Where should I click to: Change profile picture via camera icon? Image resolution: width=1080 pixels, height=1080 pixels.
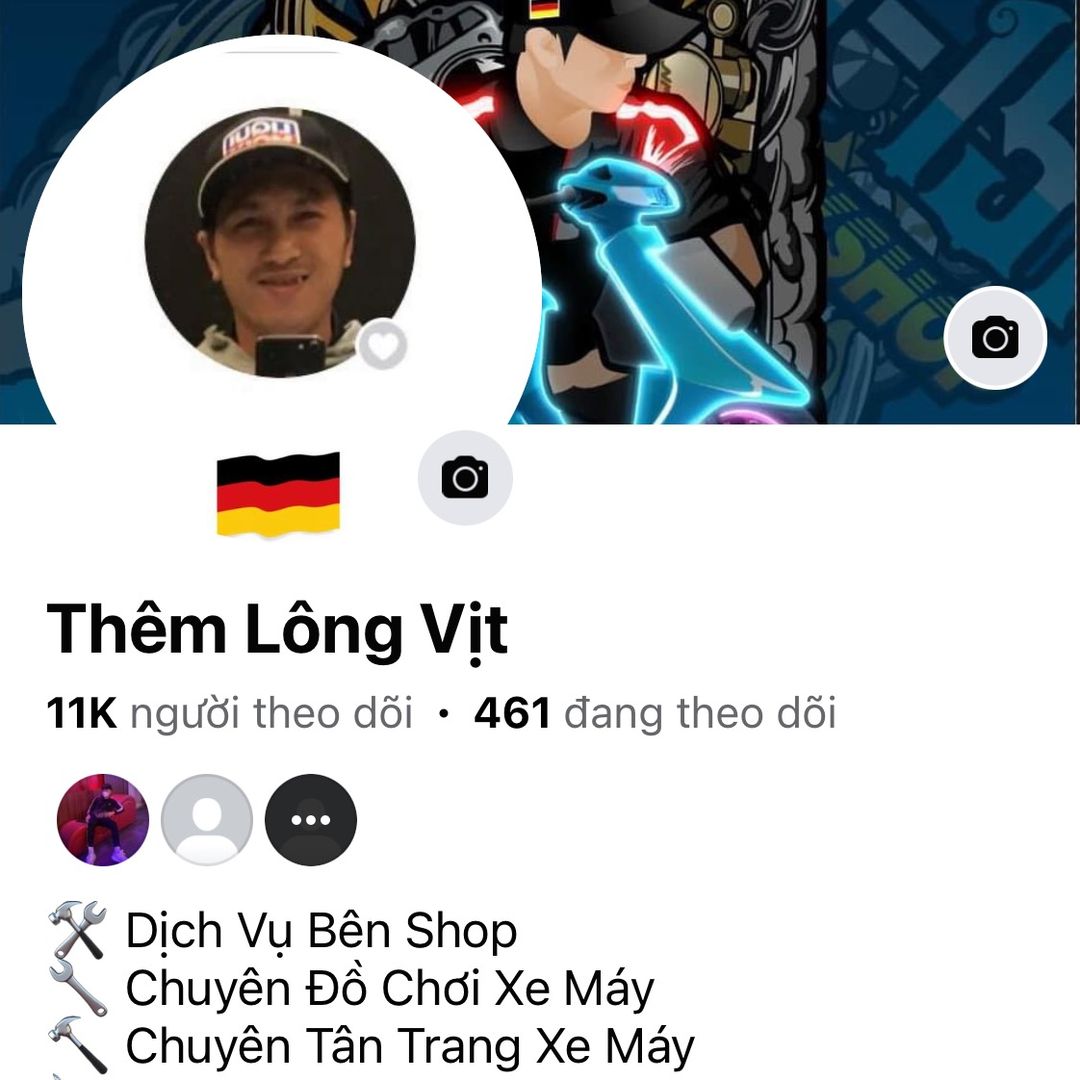pos(465,478)
